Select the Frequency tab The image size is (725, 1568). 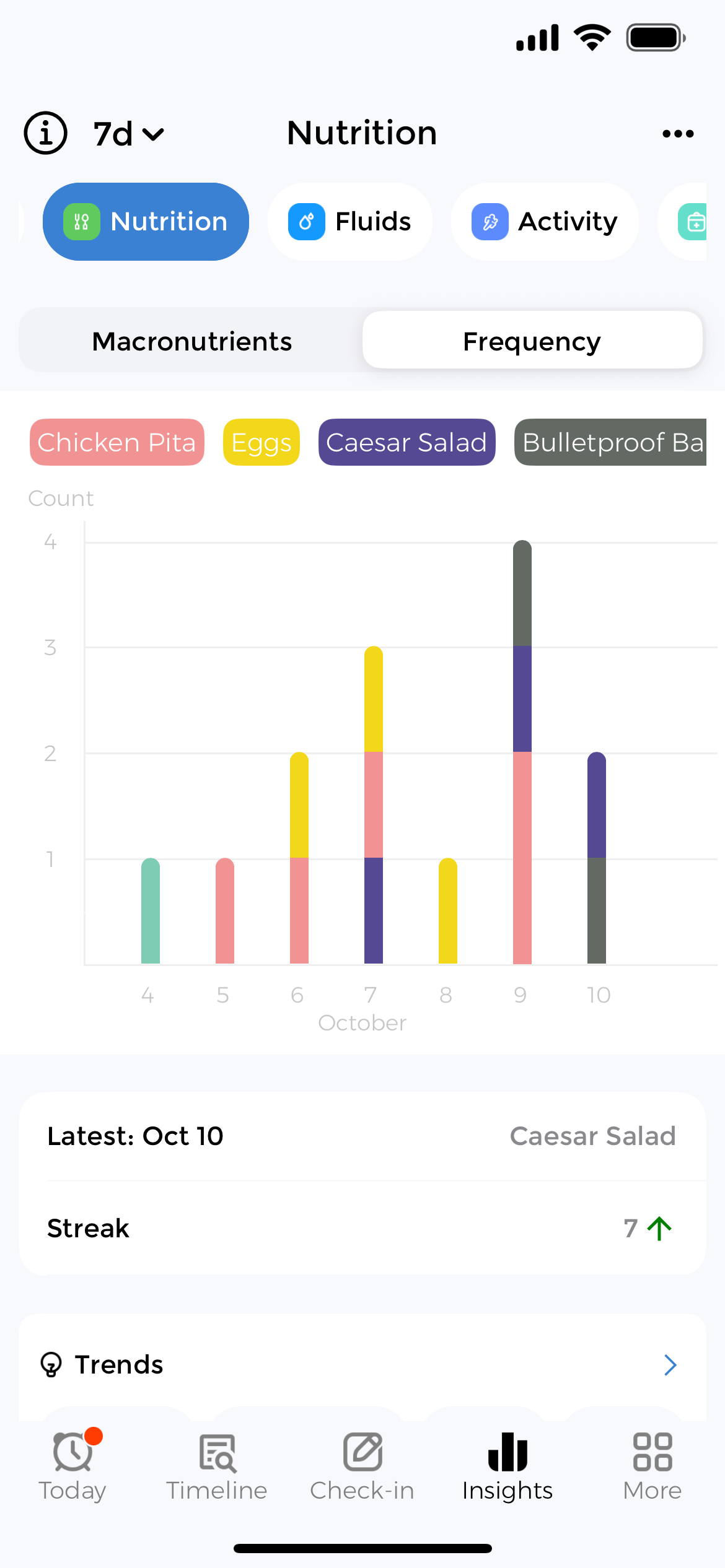(x=531, y=340)
